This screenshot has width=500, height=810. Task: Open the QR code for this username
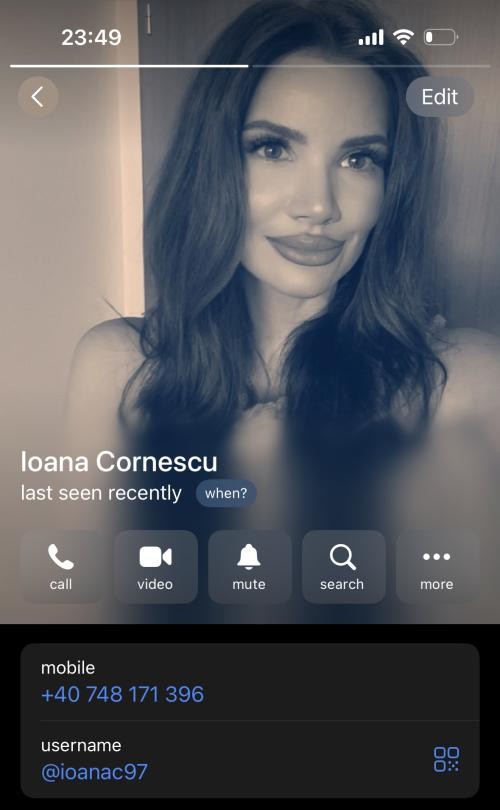(x=446, y=759)
